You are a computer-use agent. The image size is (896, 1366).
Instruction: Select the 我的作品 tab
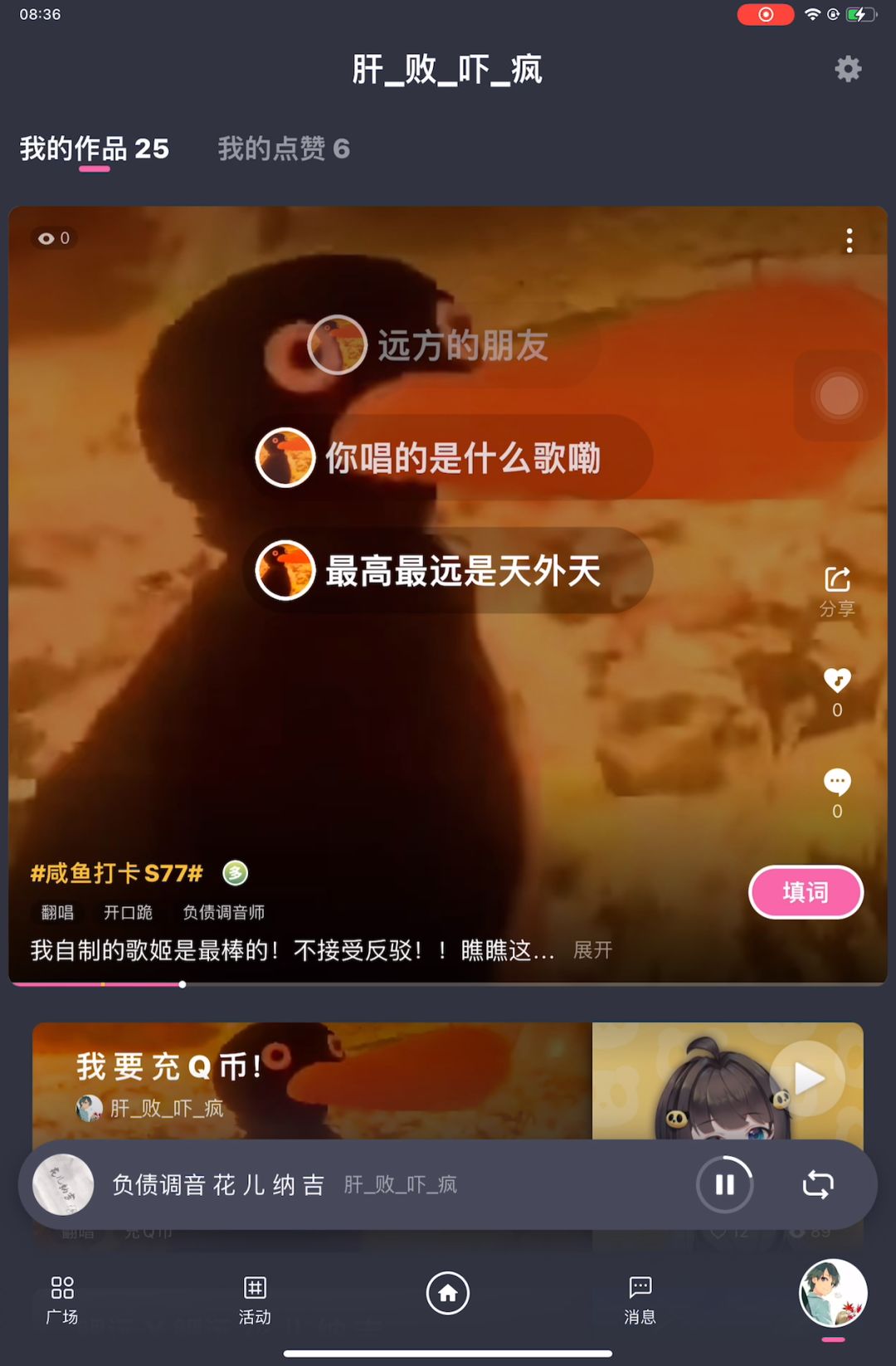pos(95,149)
